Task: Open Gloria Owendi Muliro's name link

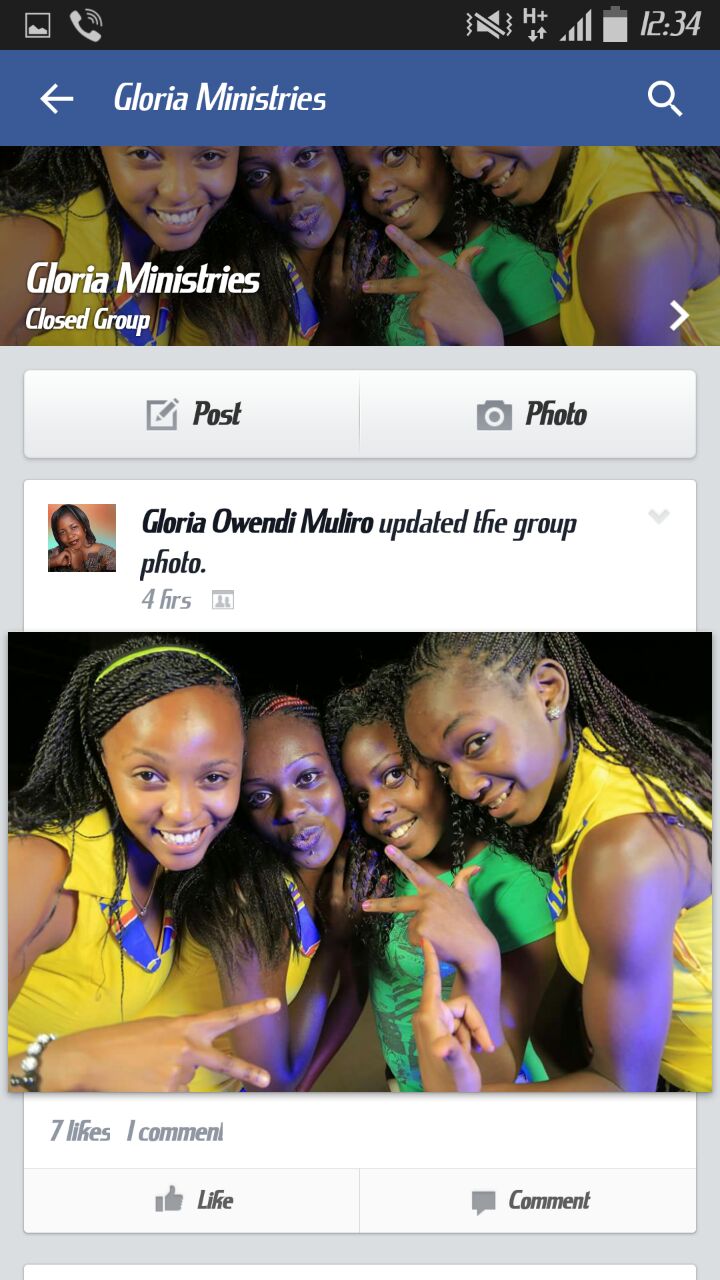Action: pyautogui.click(x=258, y=522)
